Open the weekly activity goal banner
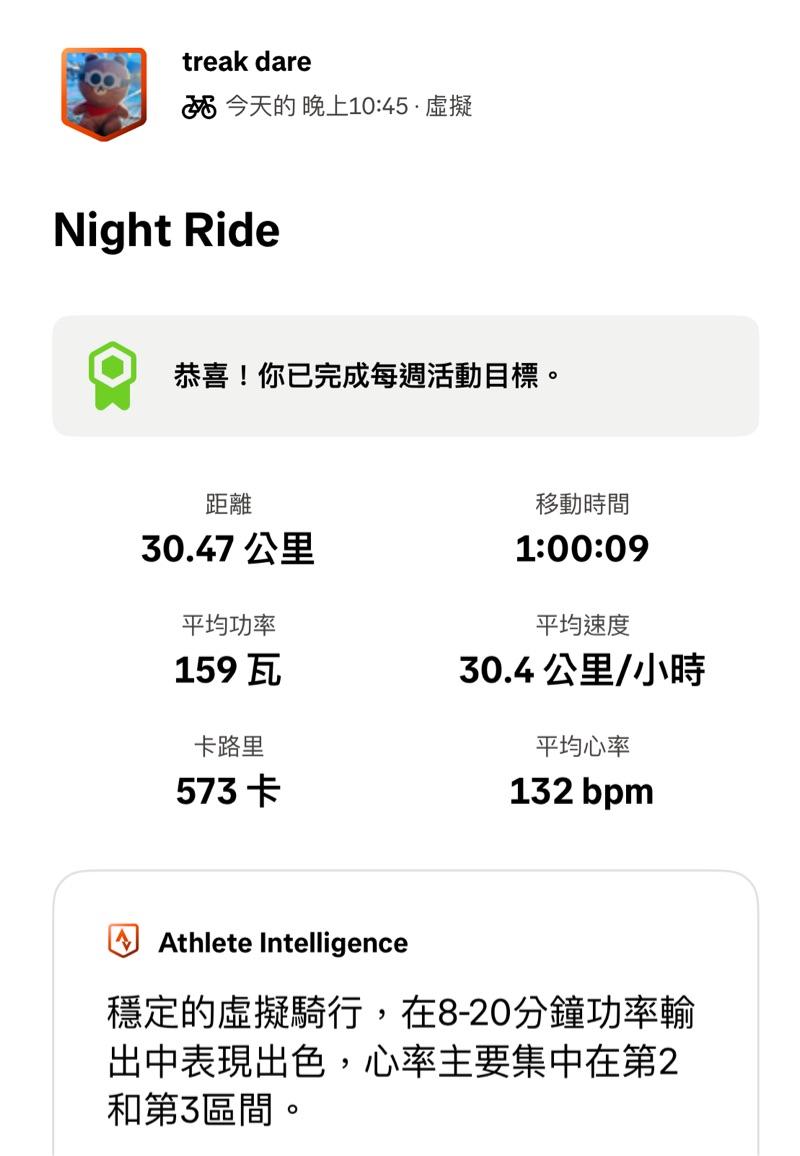The height and width of the screenshot is (1156, 800). pos(405,376)
